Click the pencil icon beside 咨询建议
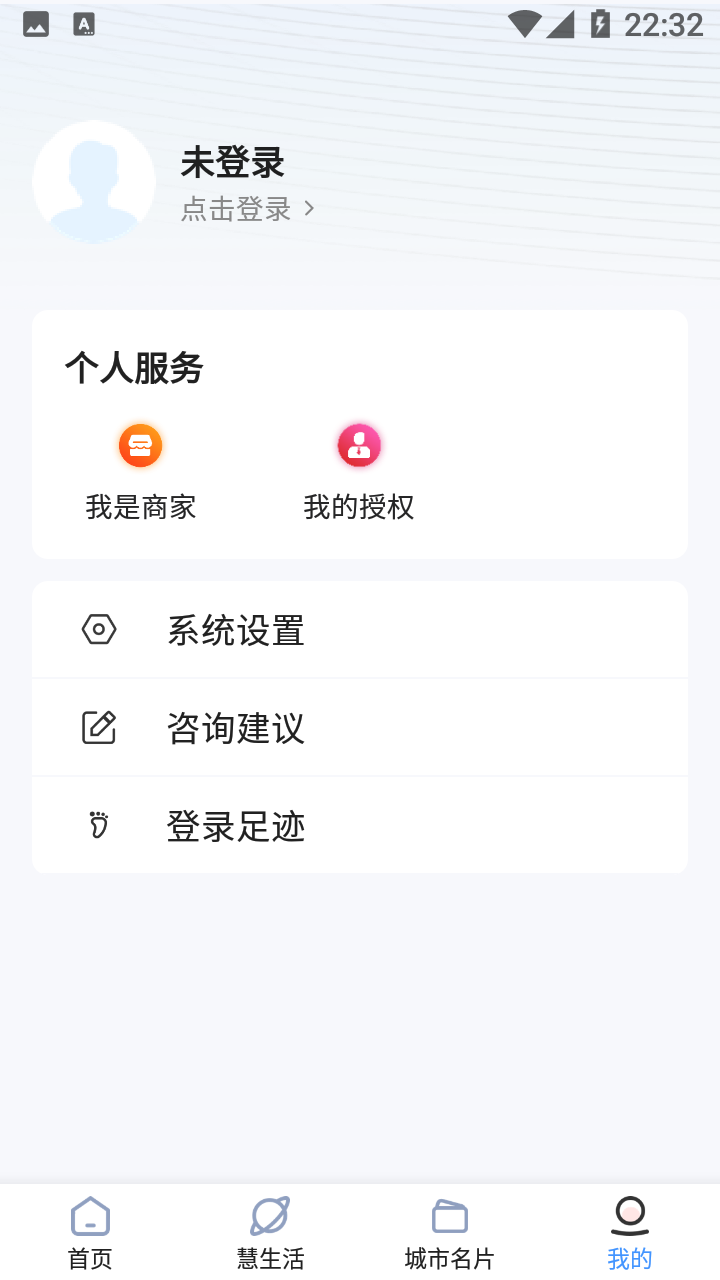This screenshot has width=720, height=1280. coord(98,727)
